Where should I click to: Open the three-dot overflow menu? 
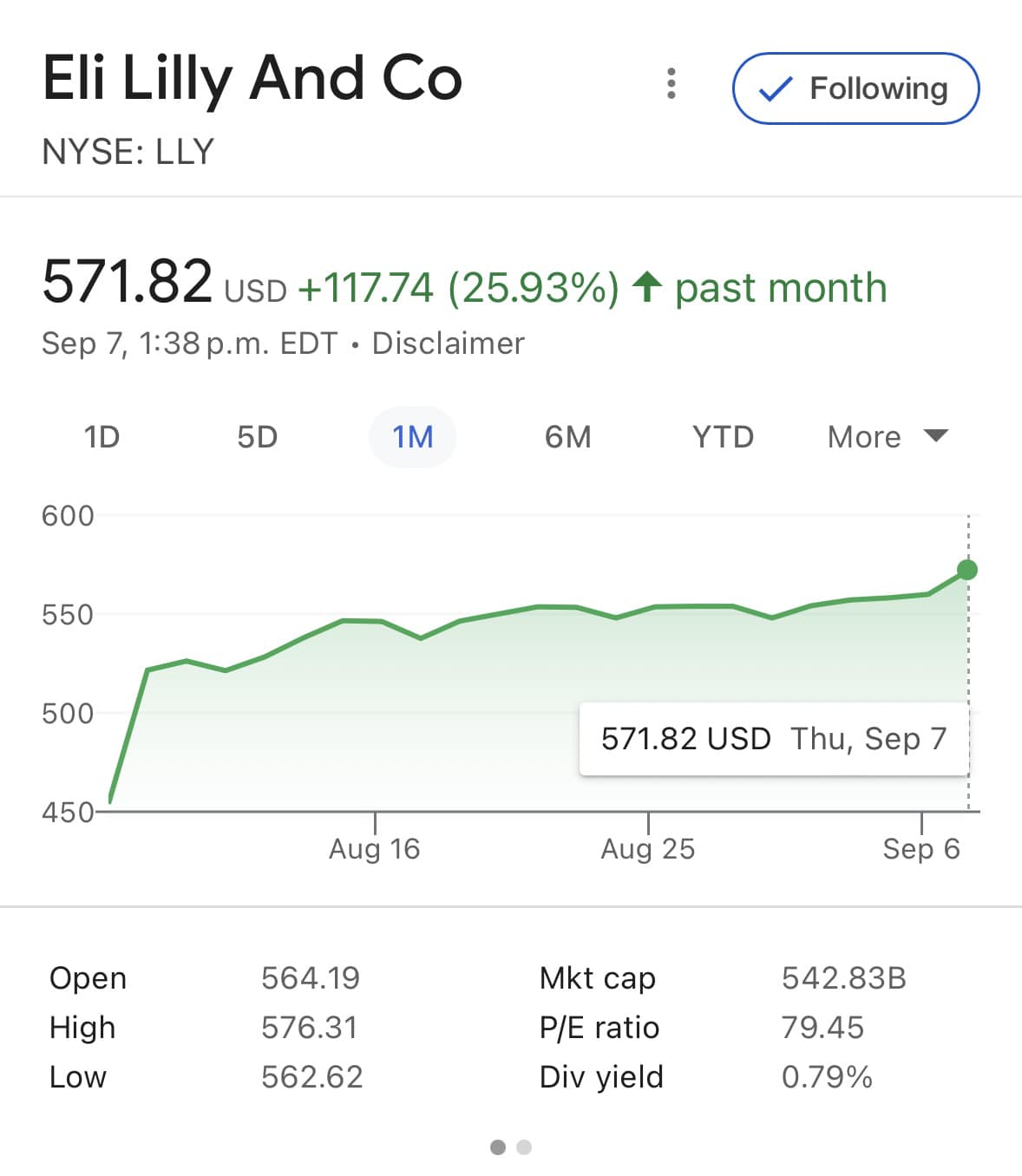(671, 84)
